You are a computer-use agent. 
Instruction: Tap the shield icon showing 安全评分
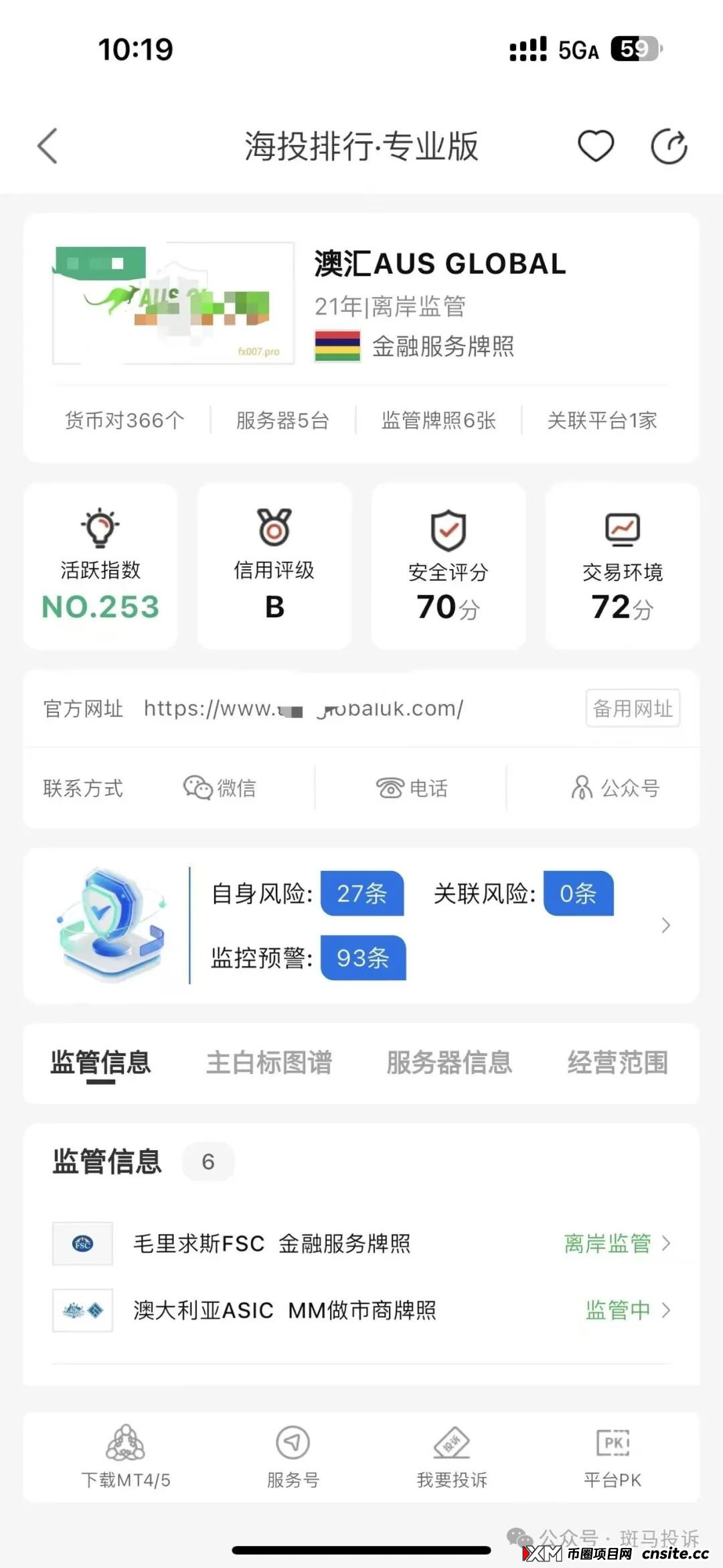pos(448,530)
